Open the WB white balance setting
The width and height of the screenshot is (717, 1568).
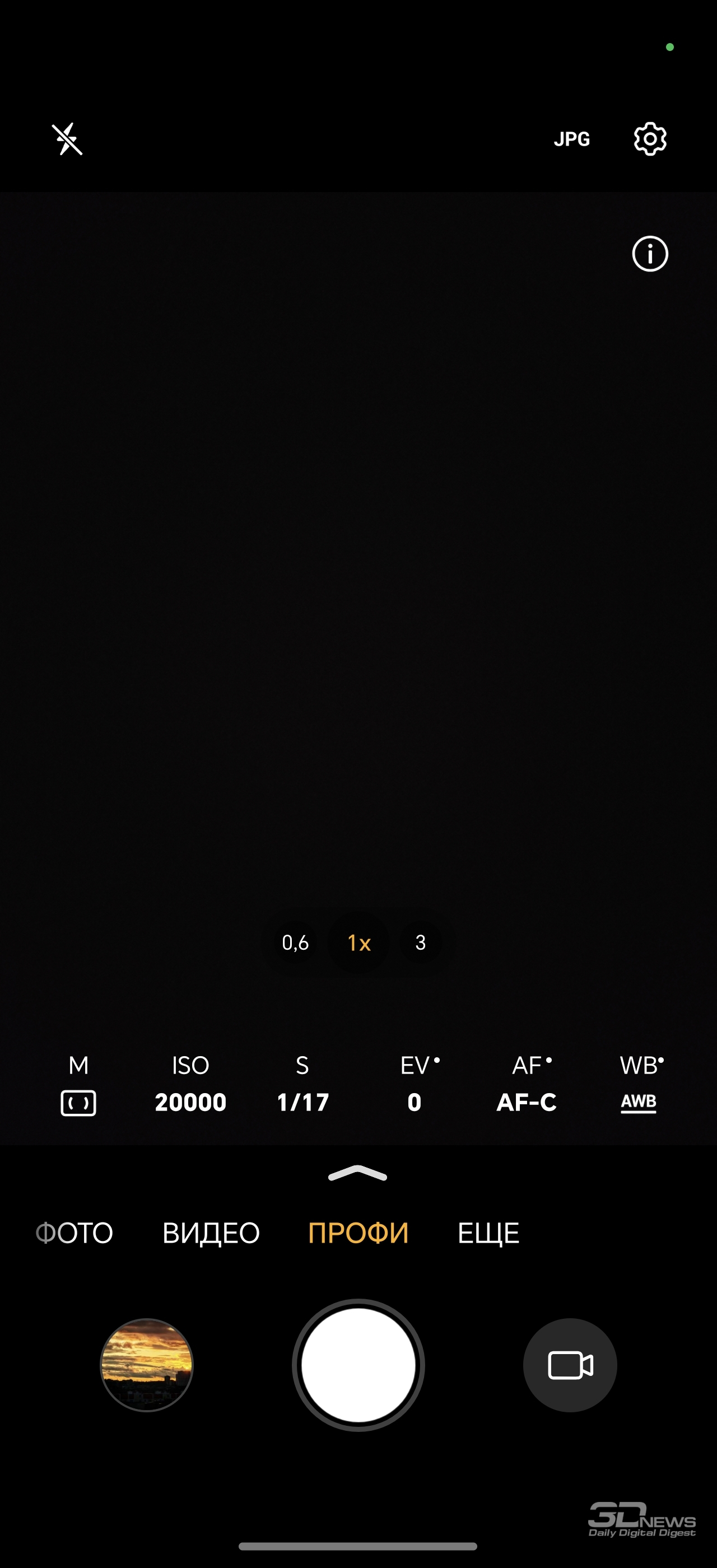[640, 1085]
